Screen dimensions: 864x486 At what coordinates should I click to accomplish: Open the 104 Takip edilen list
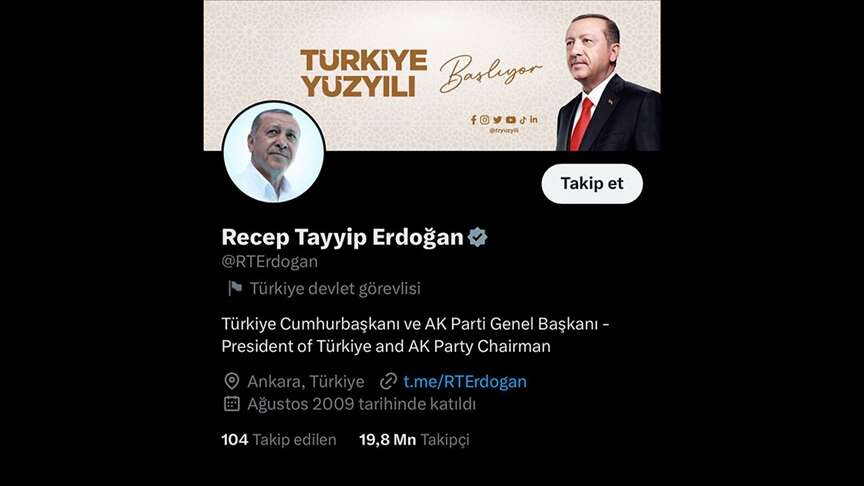pos(278,439)
